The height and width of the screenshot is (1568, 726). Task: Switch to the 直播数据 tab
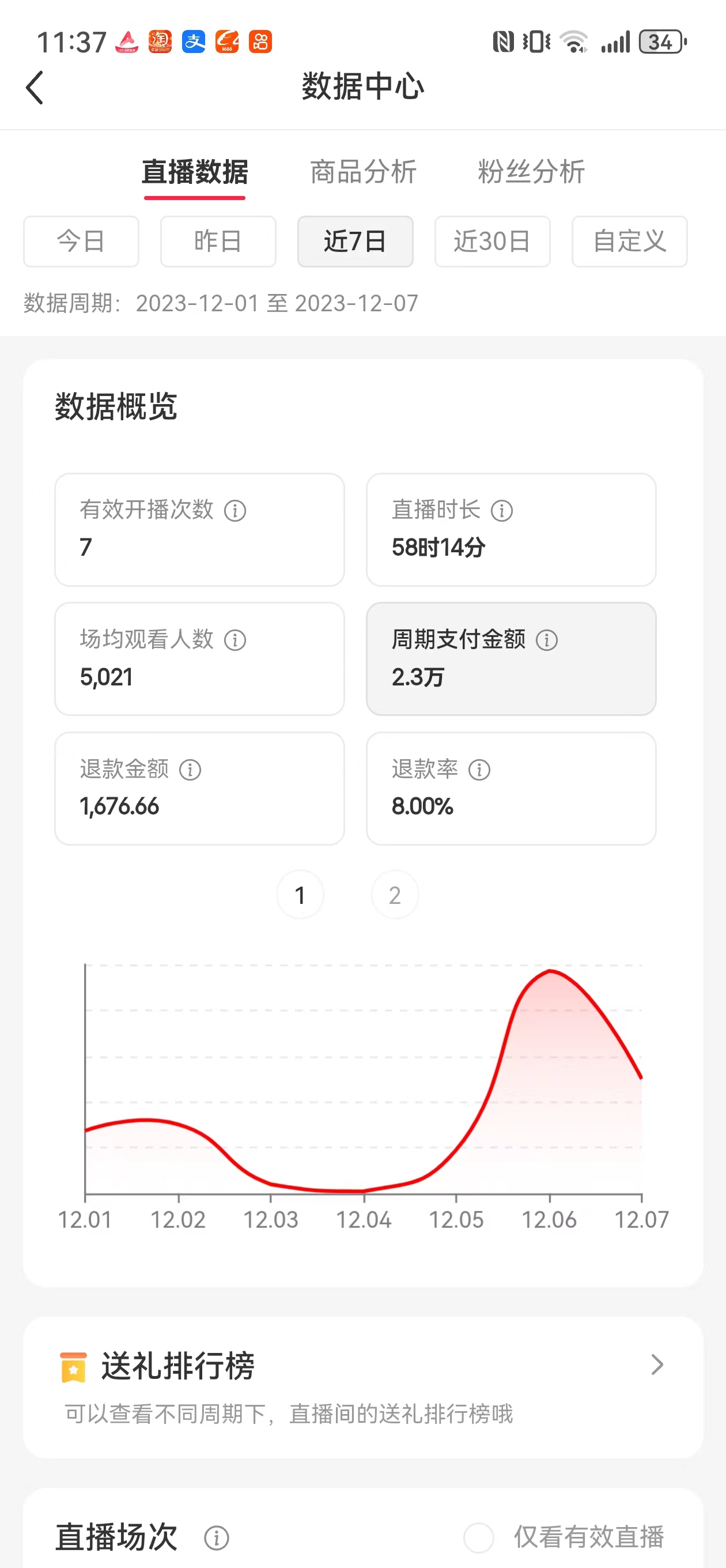point(195,173)
